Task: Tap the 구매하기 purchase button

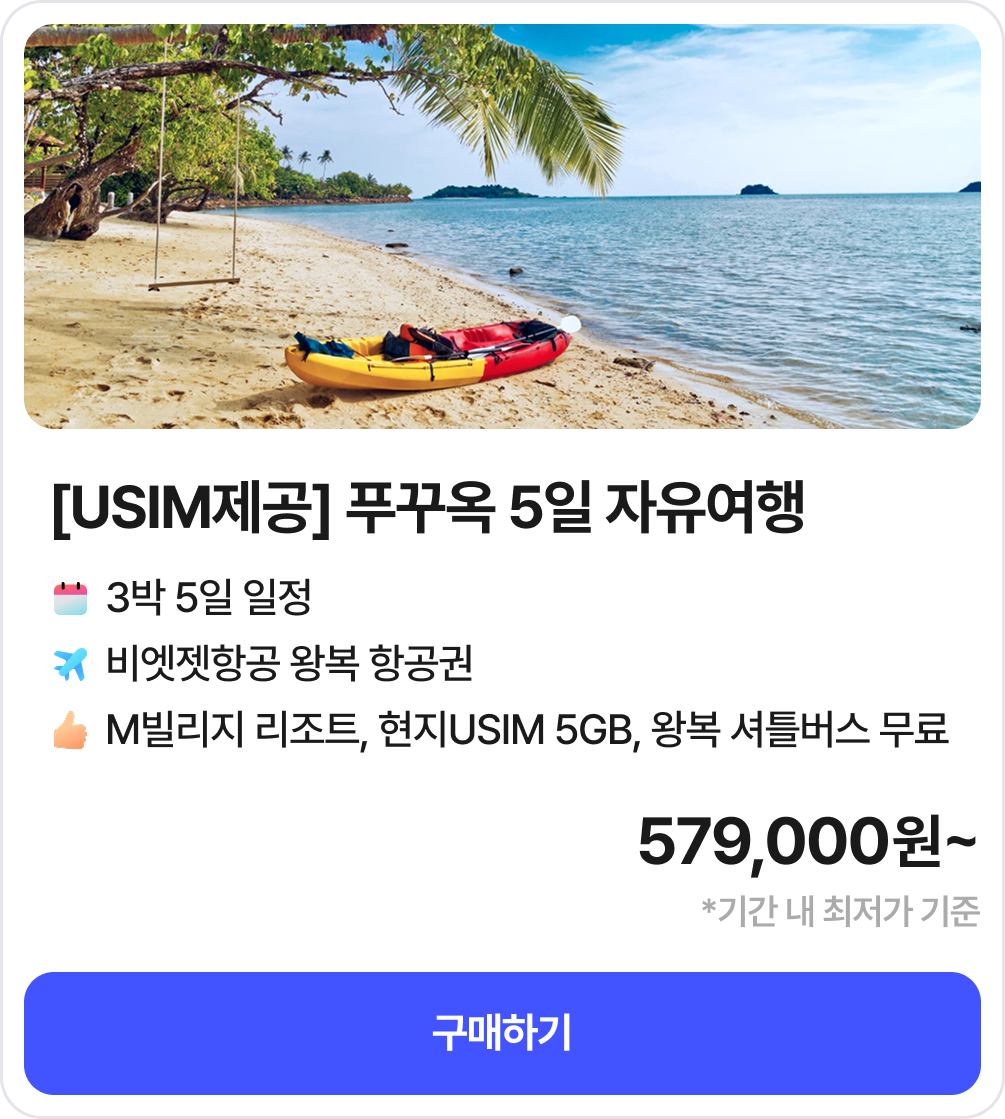Action: pyautogui.click(x=502, y=1033)
